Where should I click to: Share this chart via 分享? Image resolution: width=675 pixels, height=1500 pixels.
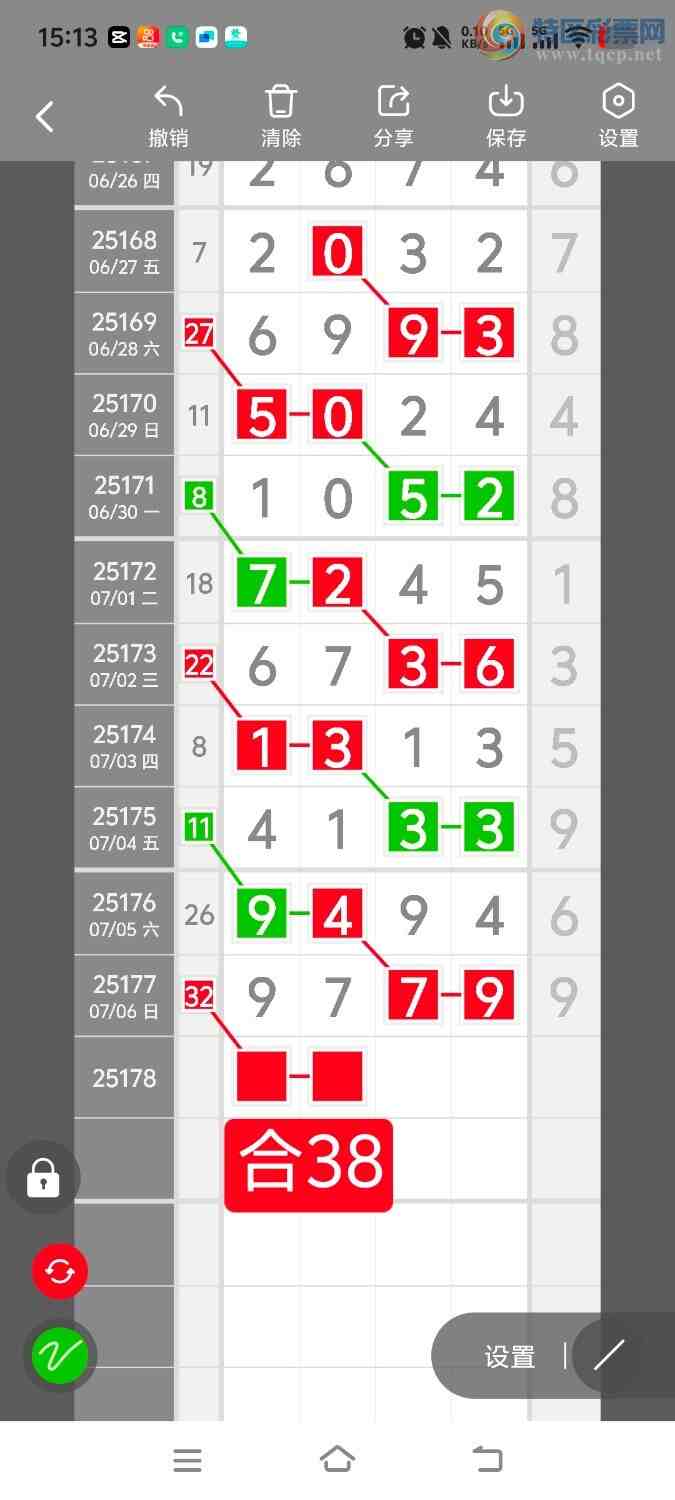(x=393, y=117)
